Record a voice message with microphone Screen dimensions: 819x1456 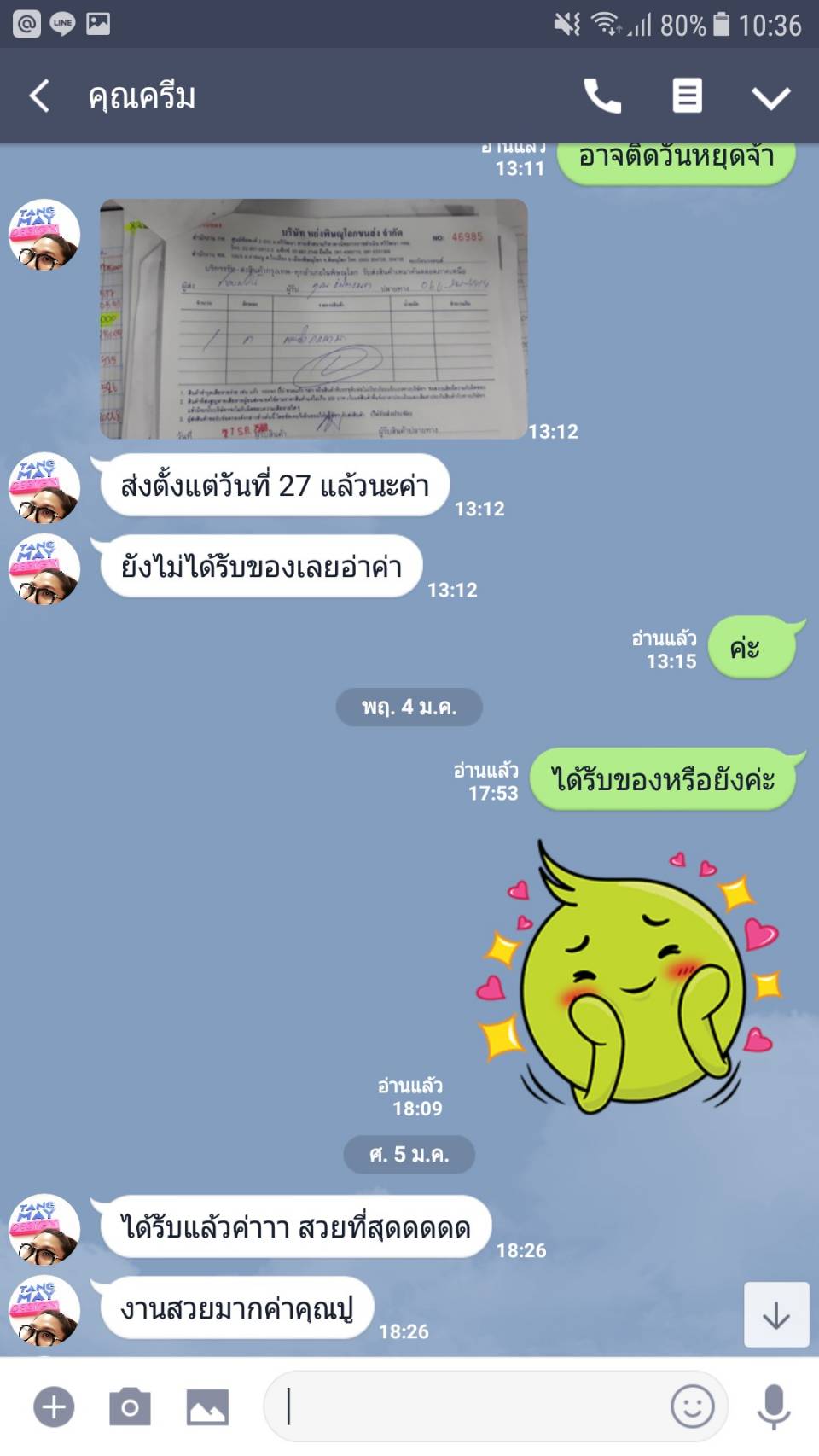click(x=773, y=1406)
